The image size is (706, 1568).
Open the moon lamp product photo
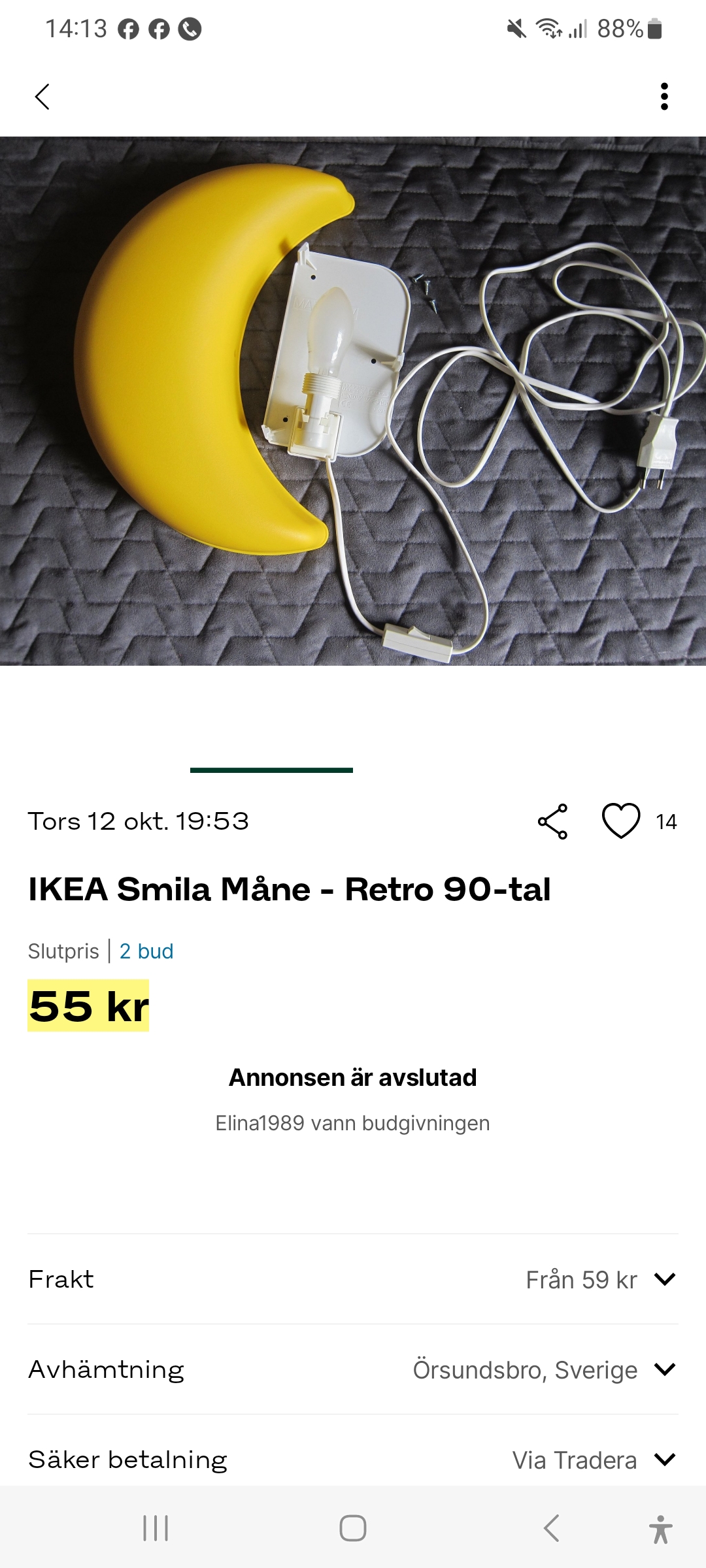[353, 400]
